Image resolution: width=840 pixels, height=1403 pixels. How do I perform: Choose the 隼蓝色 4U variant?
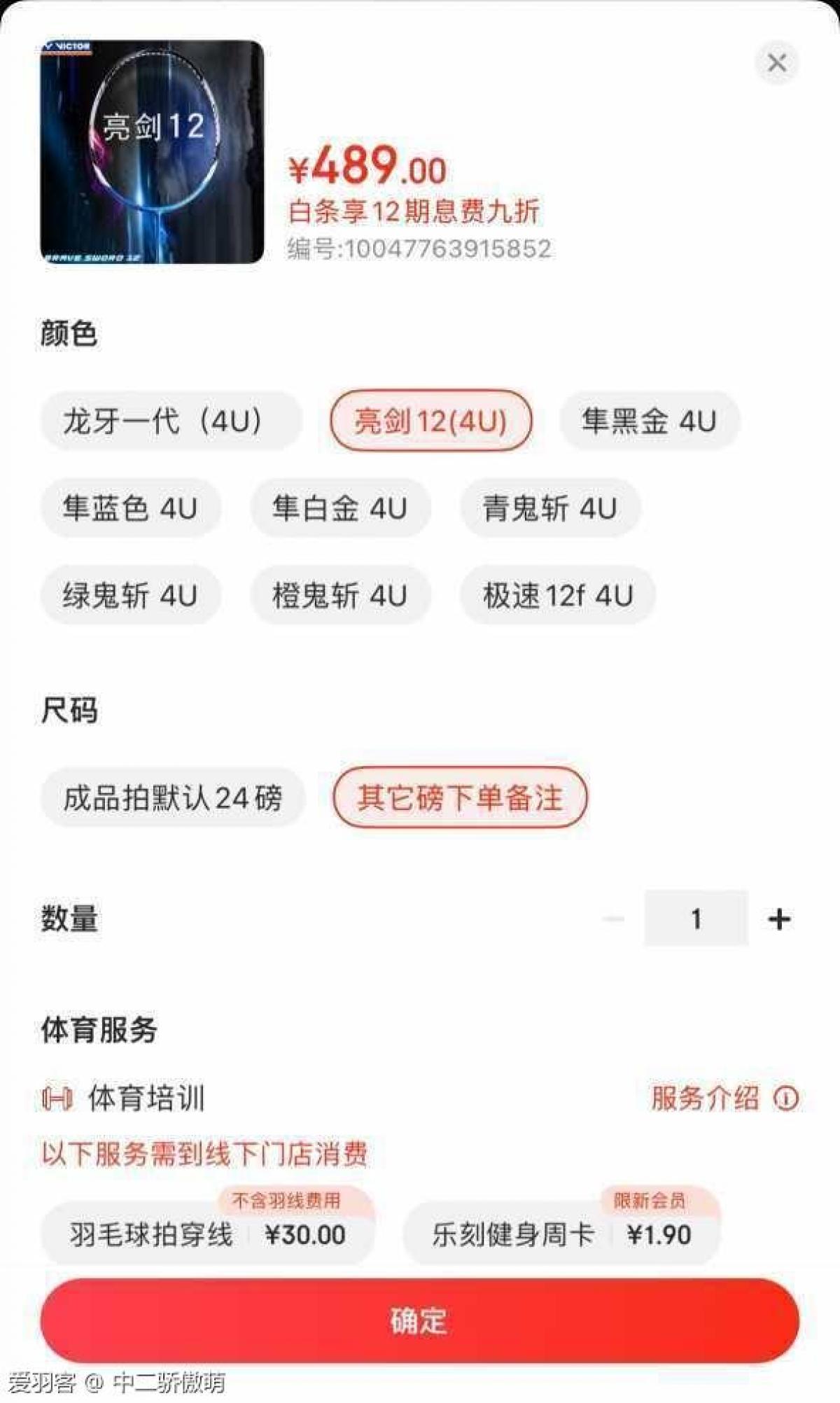[x=130, y=508]
